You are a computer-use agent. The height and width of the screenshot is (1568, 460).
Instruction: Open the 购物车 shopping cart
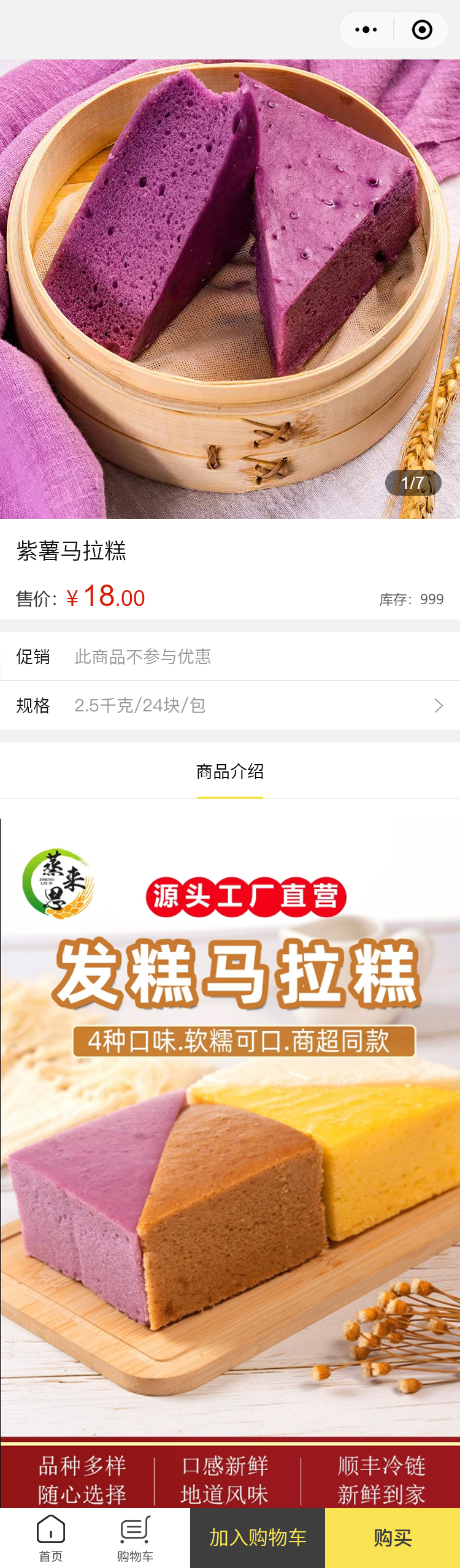click(x=135, y=1537)
